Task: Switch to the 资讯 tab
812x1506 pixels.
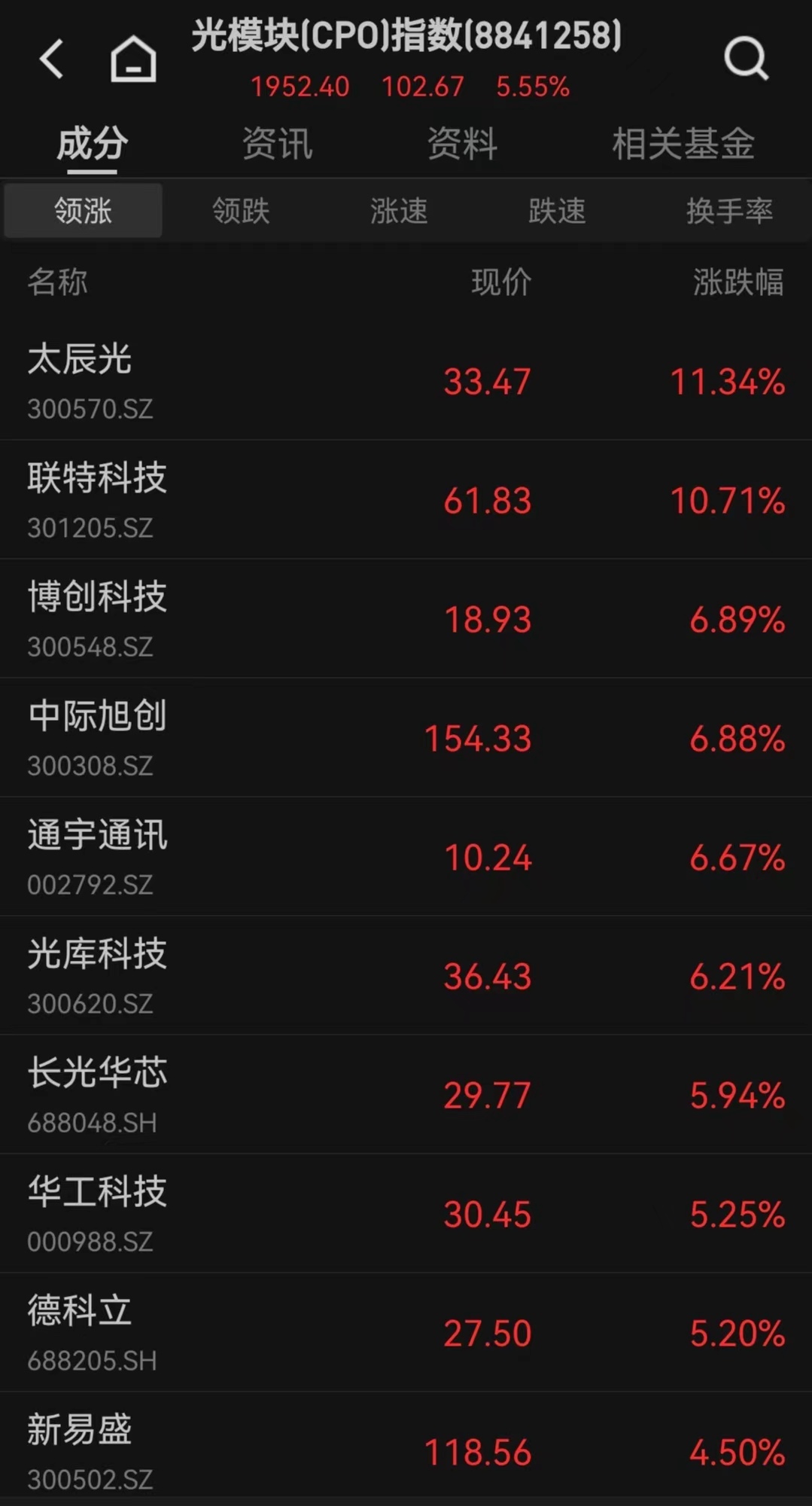Action: click(277, 143)
